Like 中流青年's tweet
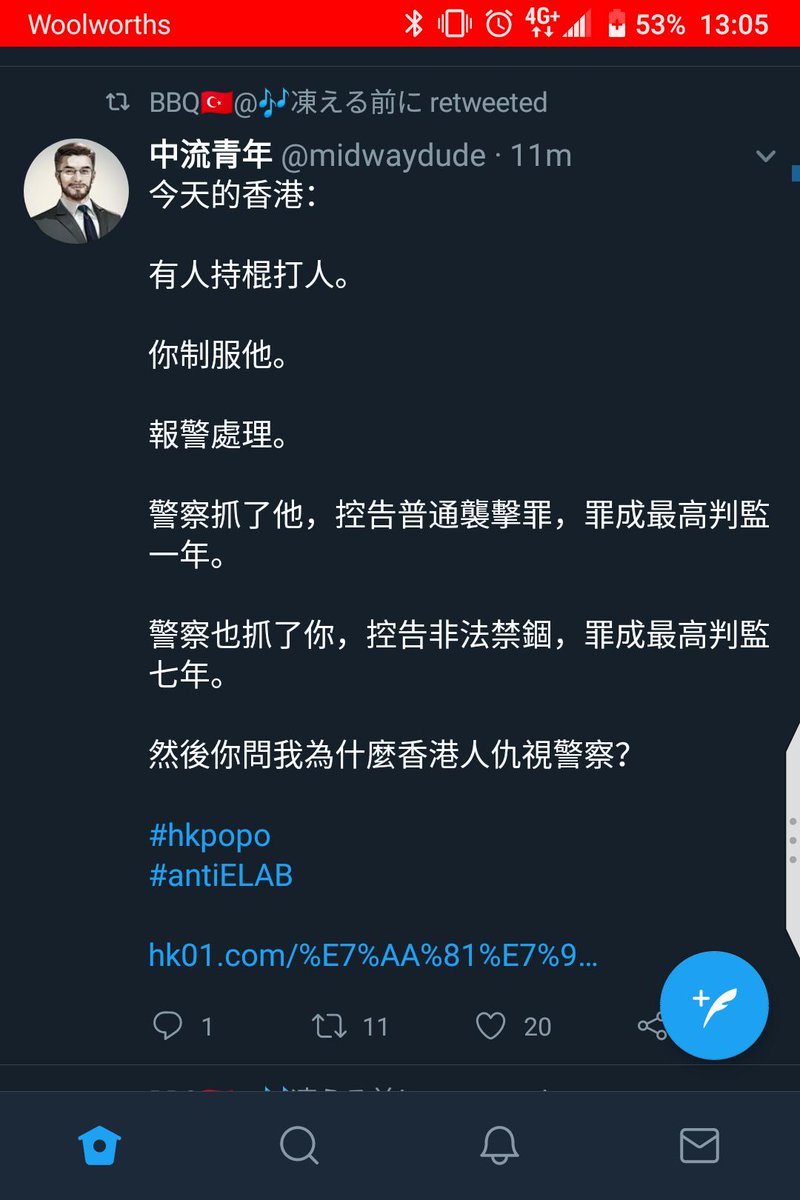Viewport: 800px width, 1200px height. coord(490,1025)
